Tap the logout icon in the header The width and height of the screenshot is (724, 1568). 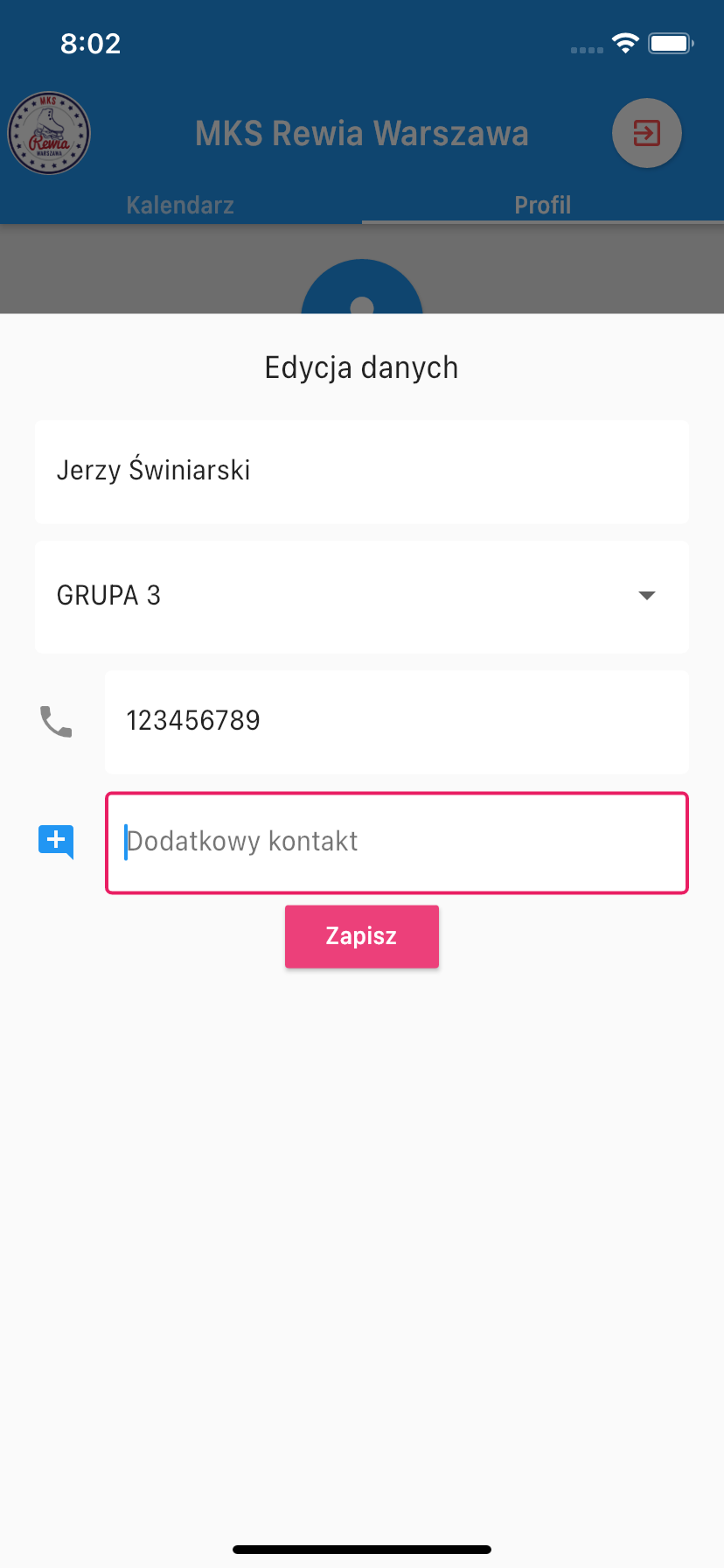coord(646,133)
